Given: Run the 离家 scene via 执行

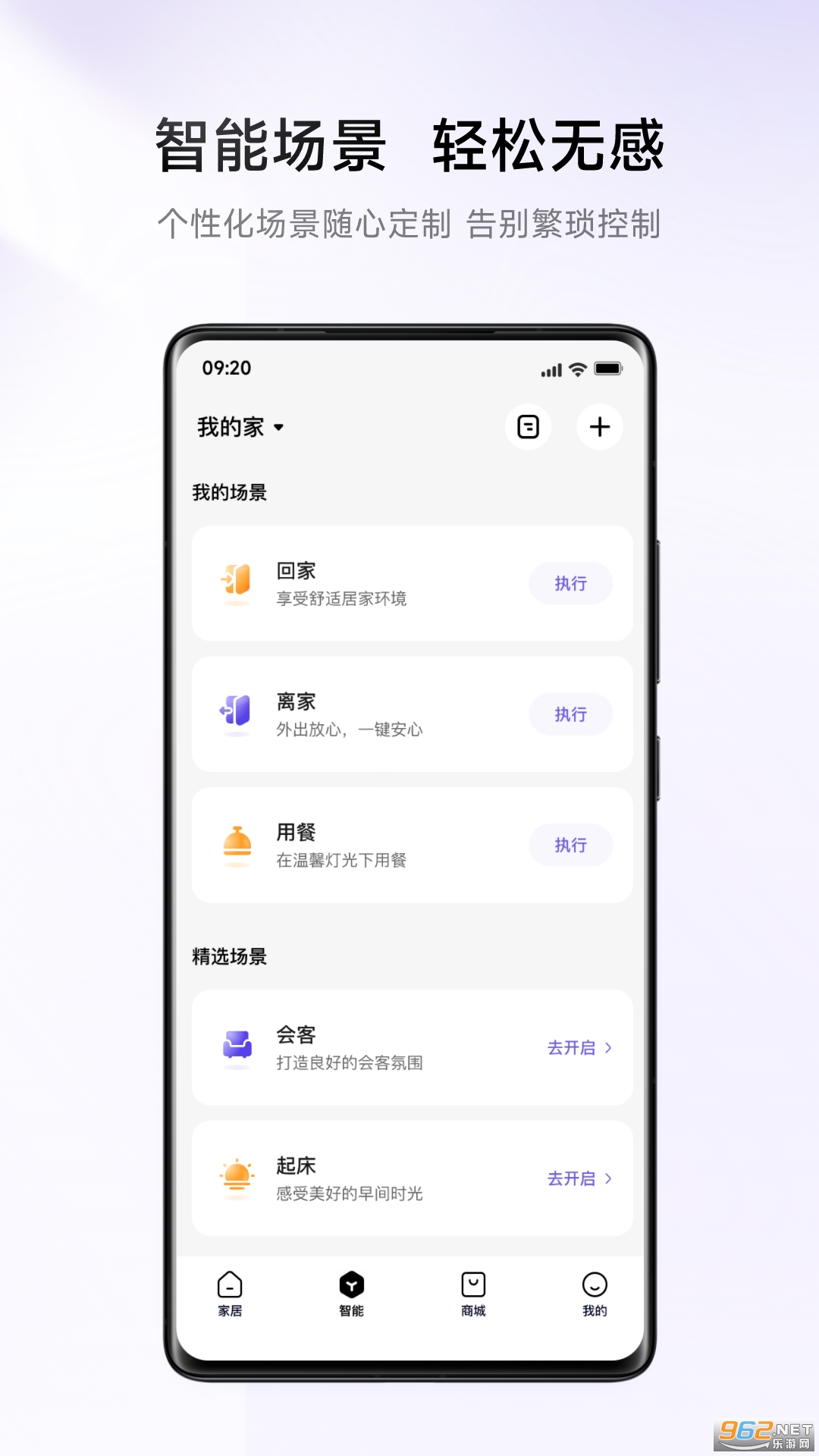Looking at the screenshot, I should (x=571, y=714).
